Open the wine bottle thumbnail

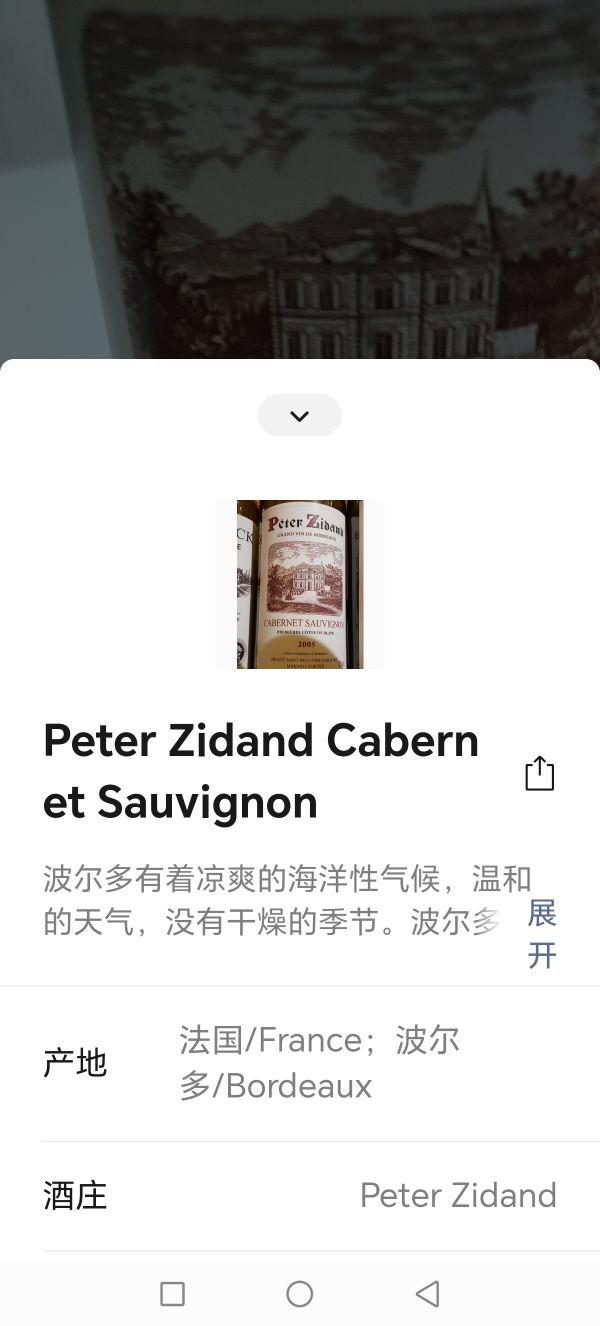[x=300, y=584]
